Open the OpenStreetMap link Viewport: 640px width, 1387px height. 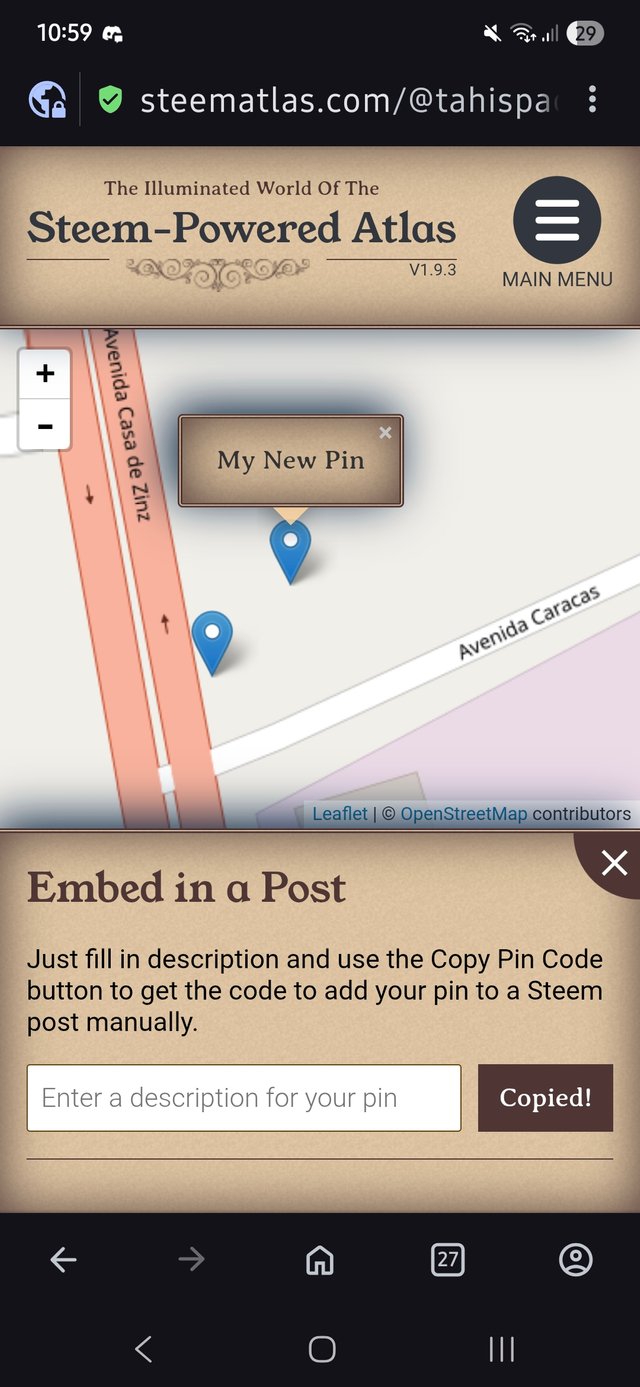click(x=463, y=814)
